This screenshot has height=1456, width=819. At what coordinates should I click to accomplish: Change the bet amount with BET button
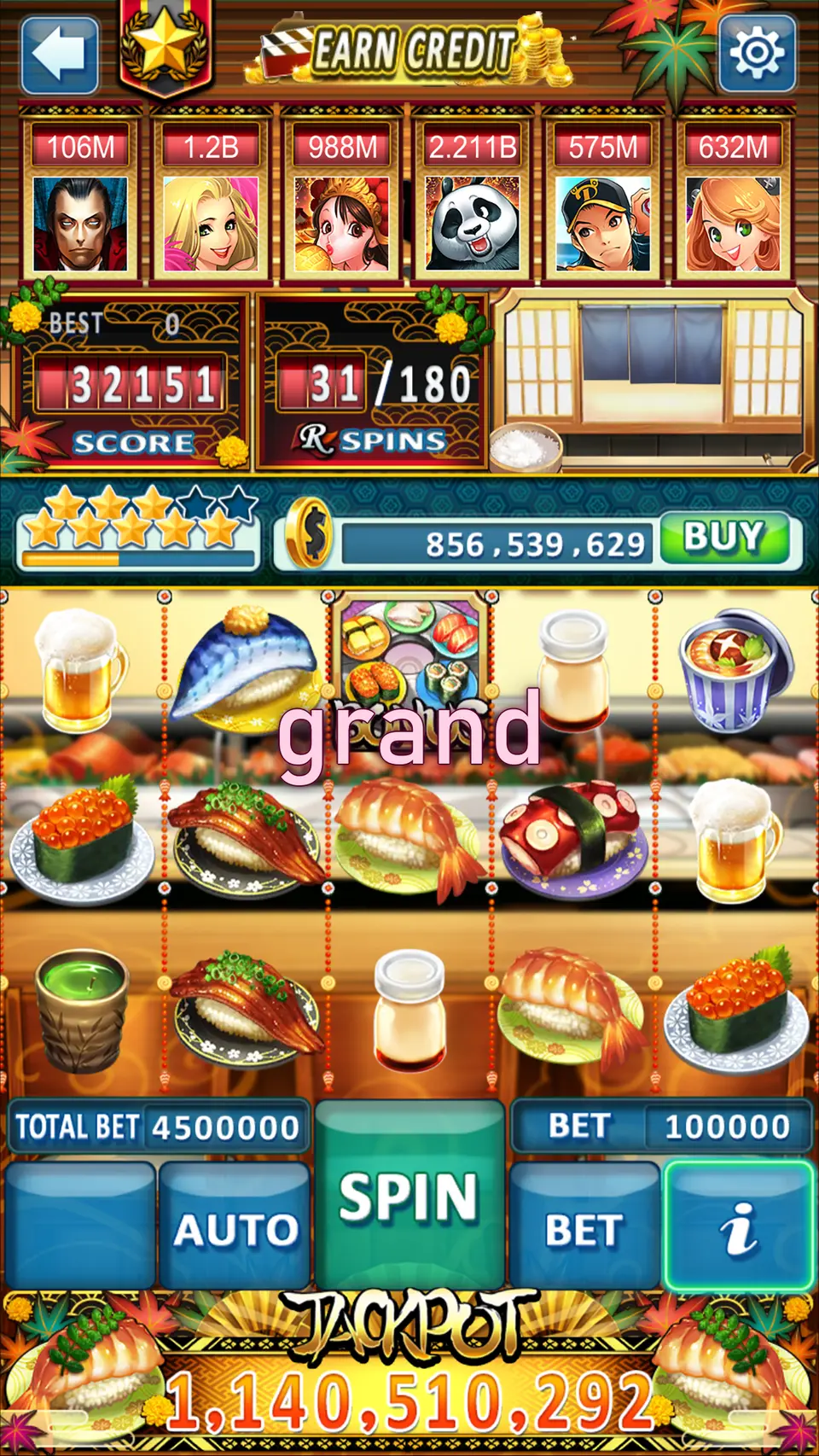[x=584, y=1226]
